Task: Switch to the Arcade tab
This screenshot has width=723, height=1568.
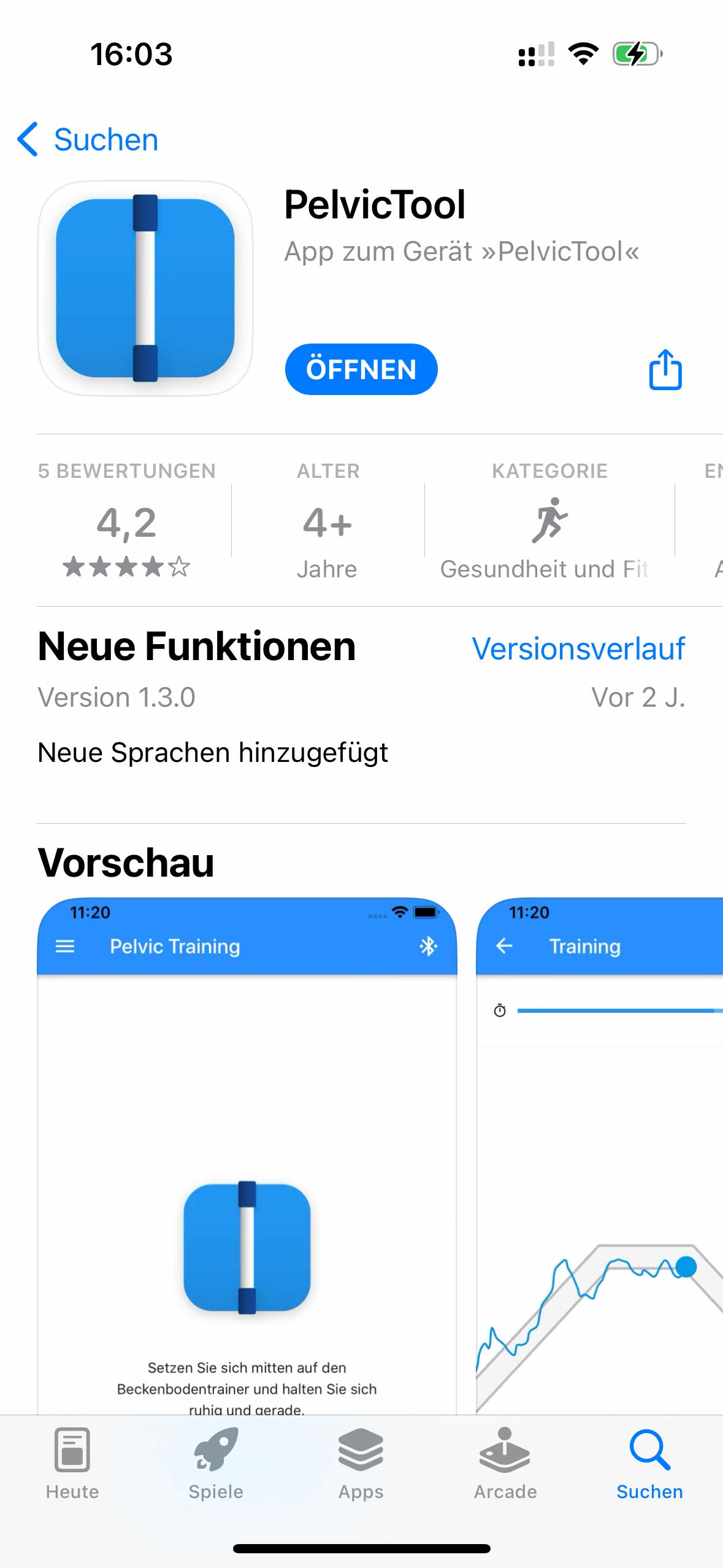Action: click(x=505, y=1463)
